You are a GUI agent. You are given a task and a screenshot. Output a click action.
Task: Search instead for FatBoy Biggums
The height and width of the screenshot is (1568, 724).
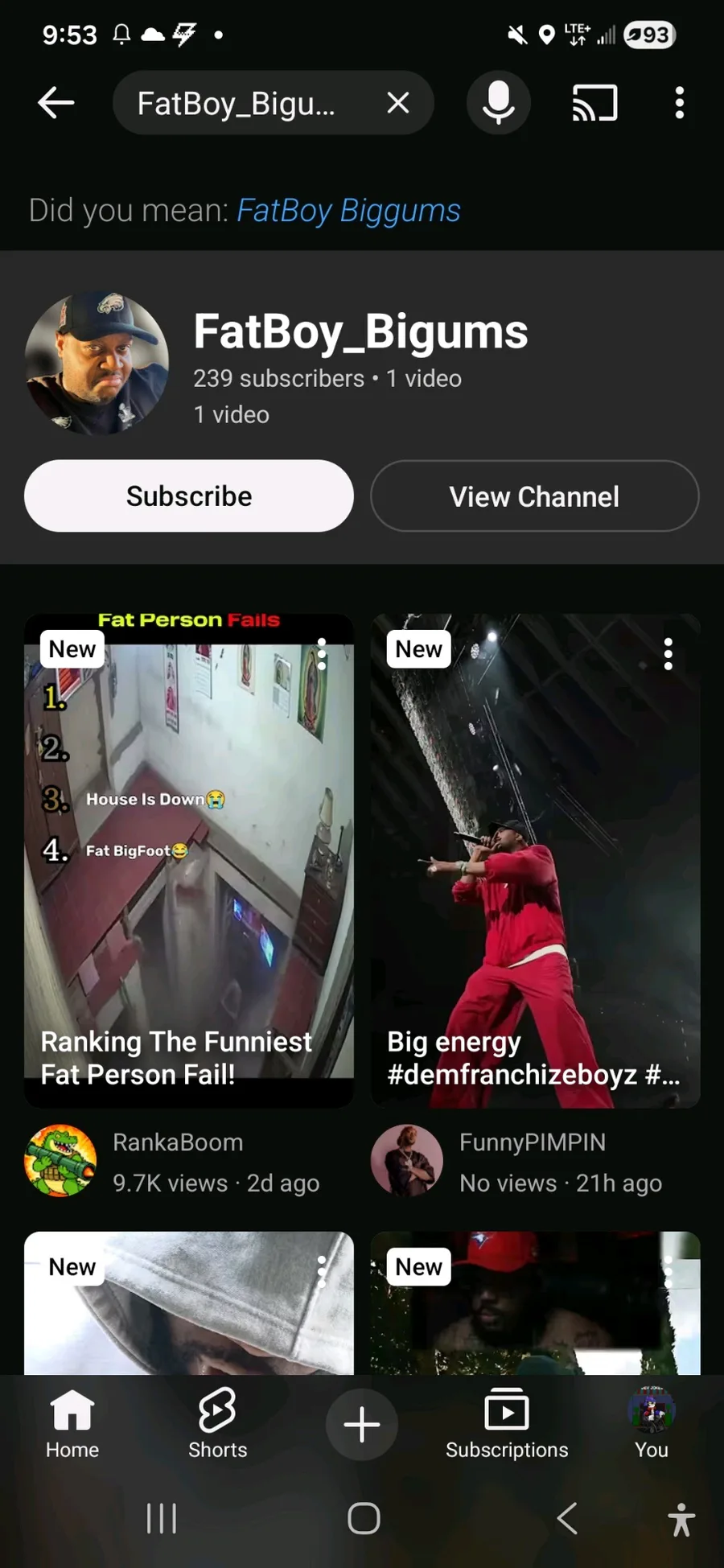pyautogui.click(x=348, y=211)
